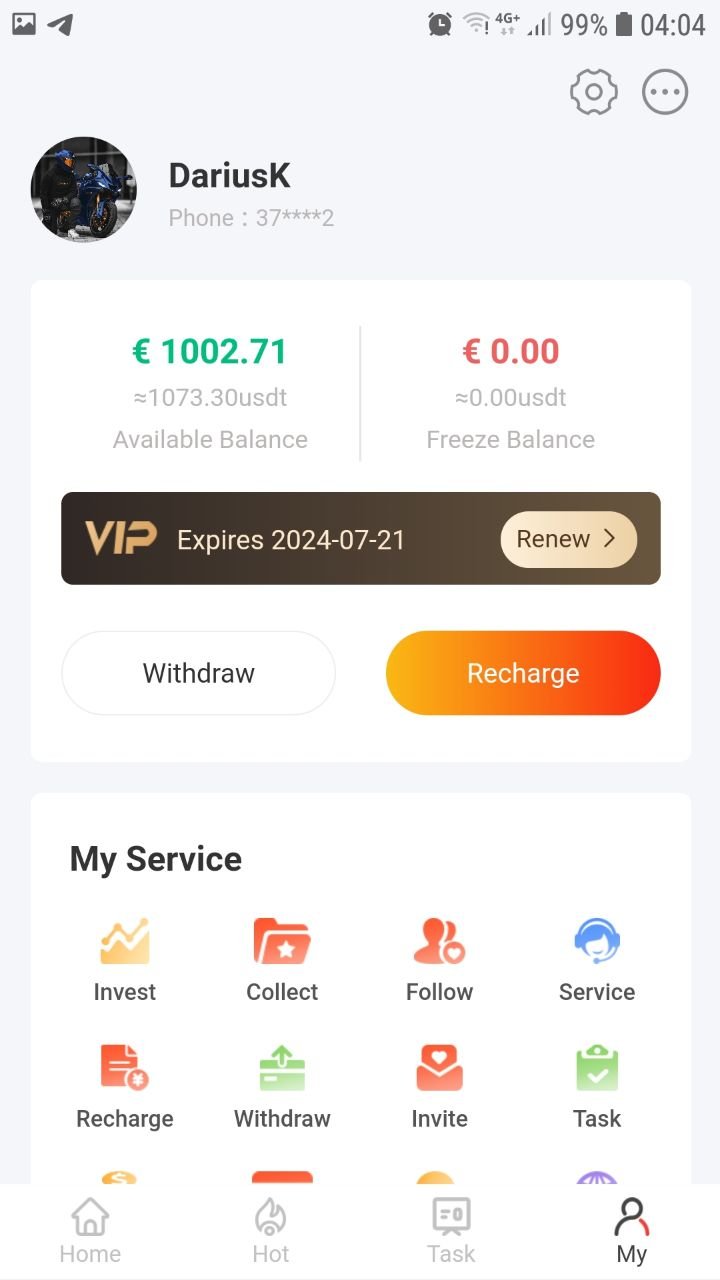The width and height of the screenshot is (720, 1280).
Task: Renew the VIP membership
Action: [568, 539]
